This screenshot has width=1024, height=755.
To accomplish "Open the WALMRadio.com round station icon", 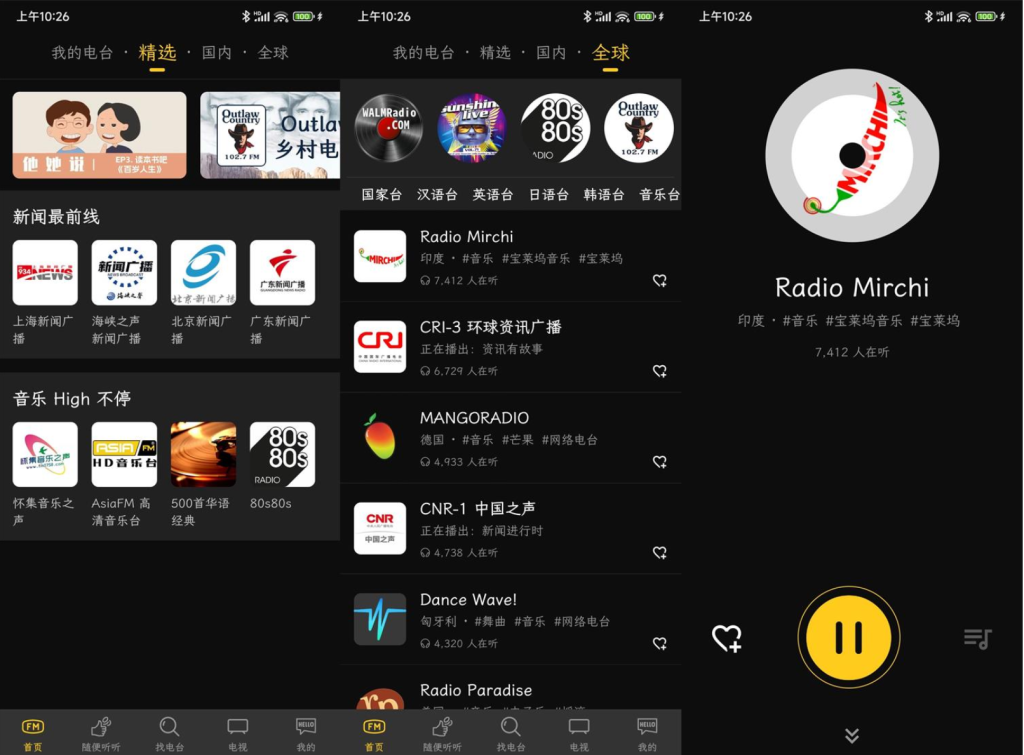I will (389, 128).
